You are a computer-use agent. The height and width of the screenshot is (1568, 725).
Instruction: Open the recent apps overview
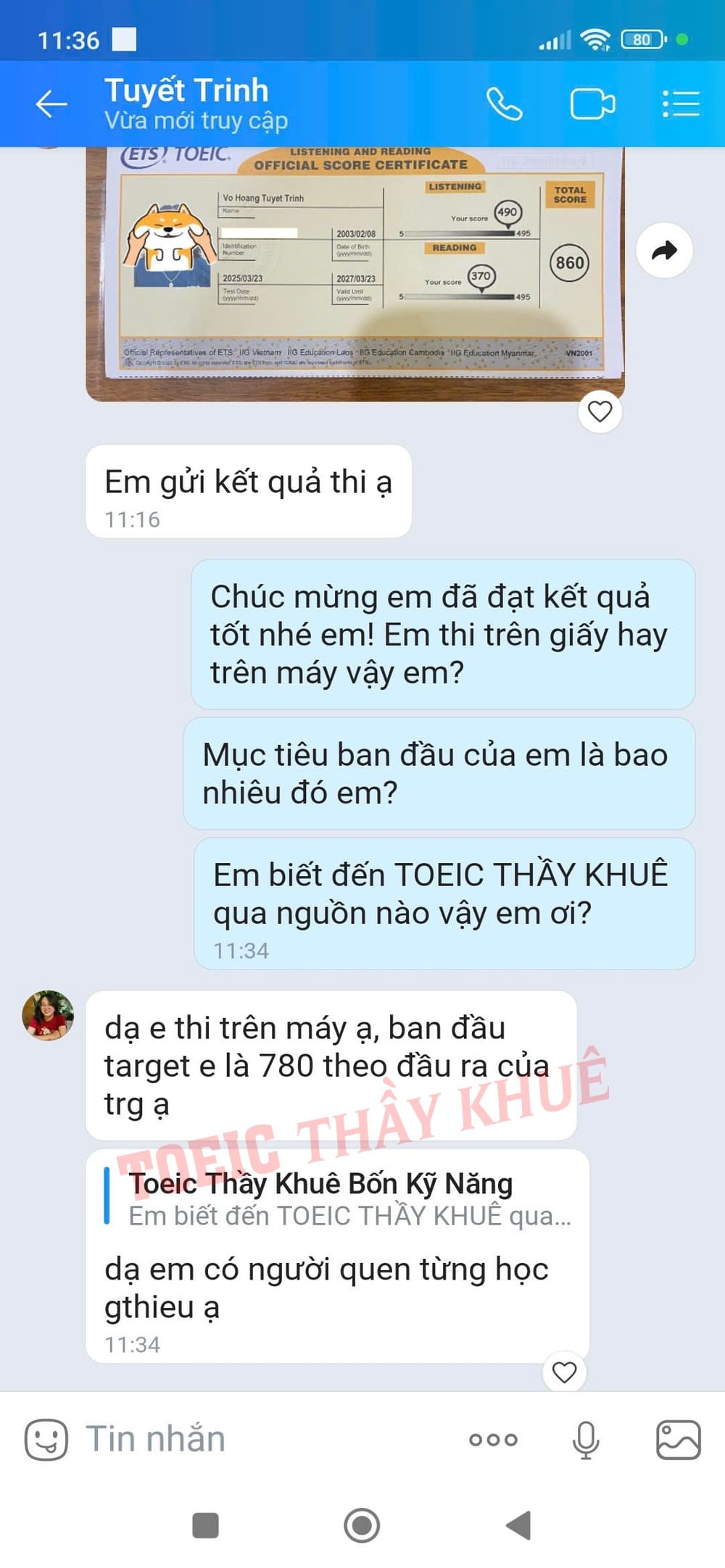(205, 1525)
